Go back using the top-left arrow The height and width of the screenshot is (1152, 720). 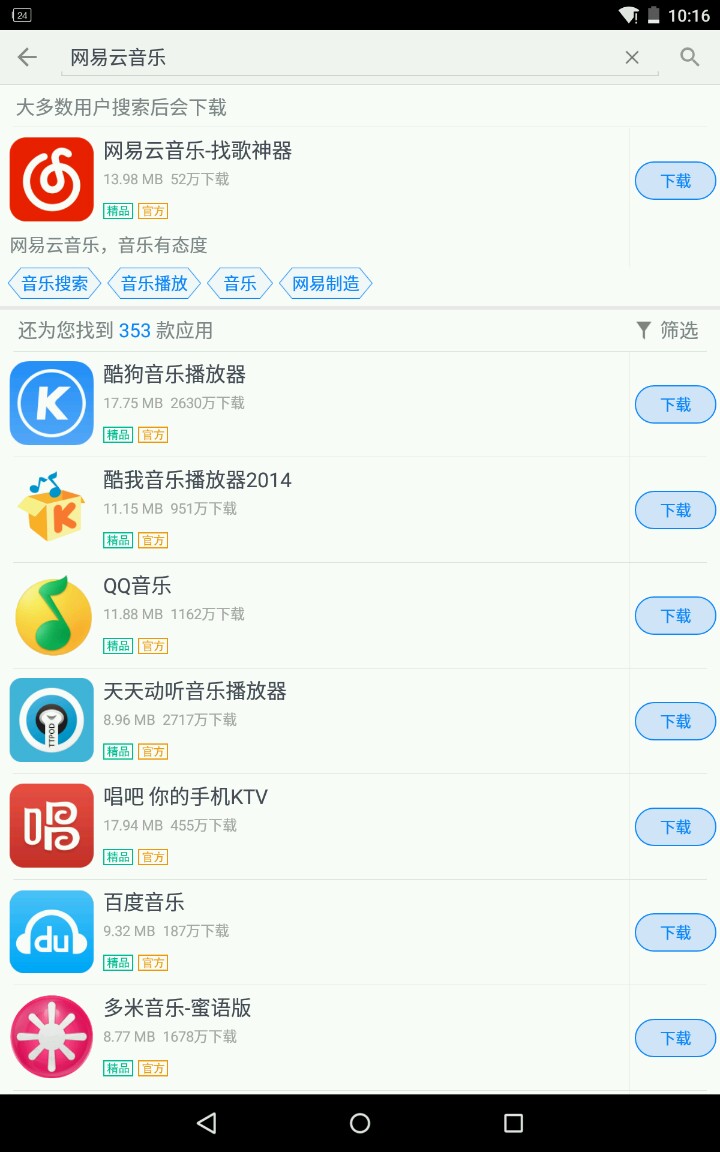[x=27, y=57]
